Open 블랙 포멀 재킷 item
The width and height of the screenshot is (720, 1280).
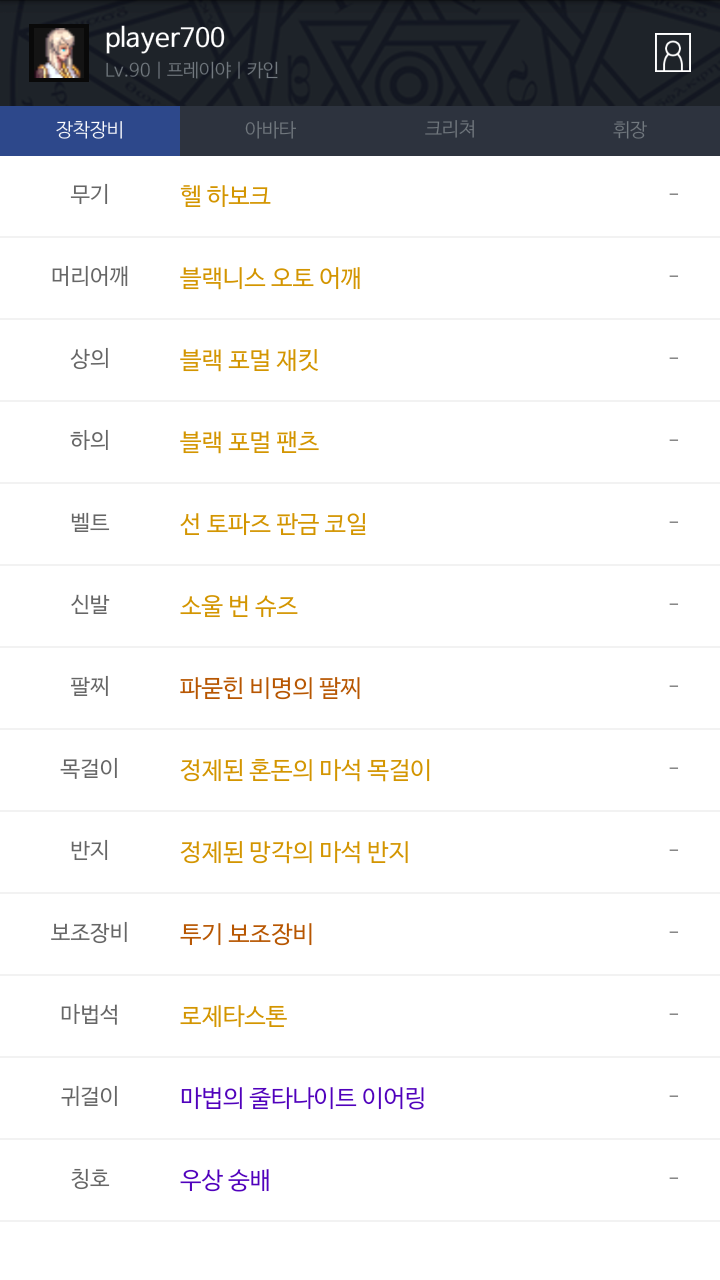(x=249, y=359)
